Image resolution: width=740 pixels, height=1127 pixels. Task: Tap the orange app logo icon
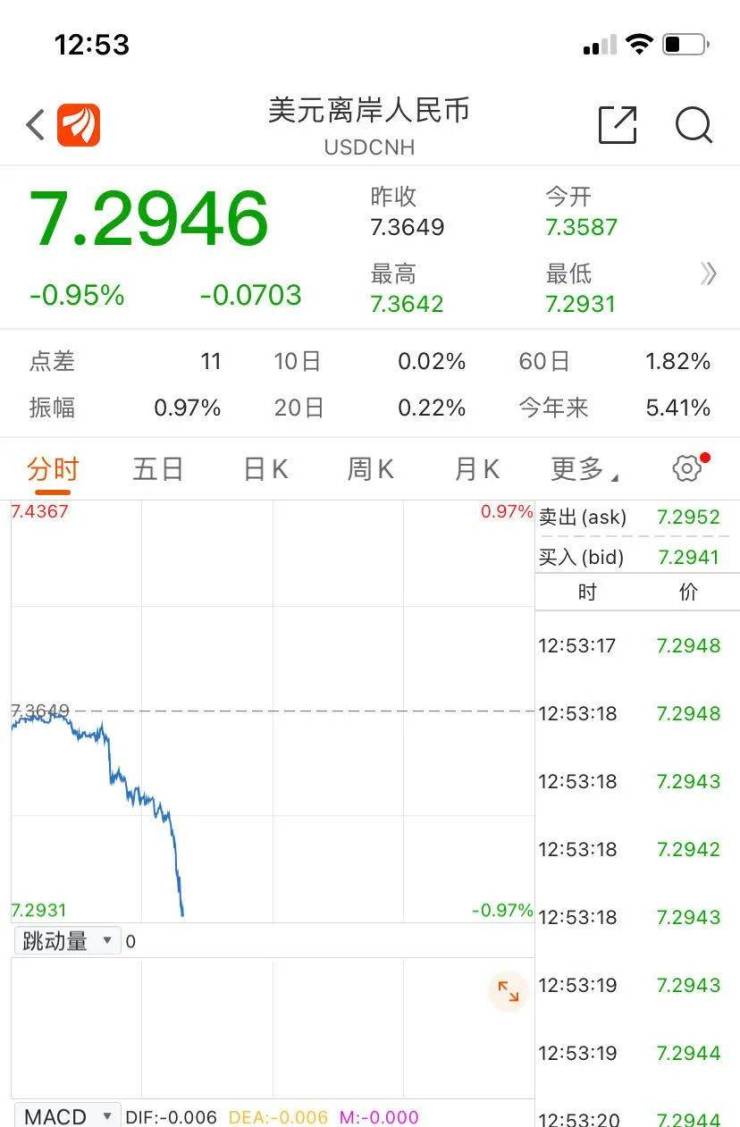(x=78, y=126)
